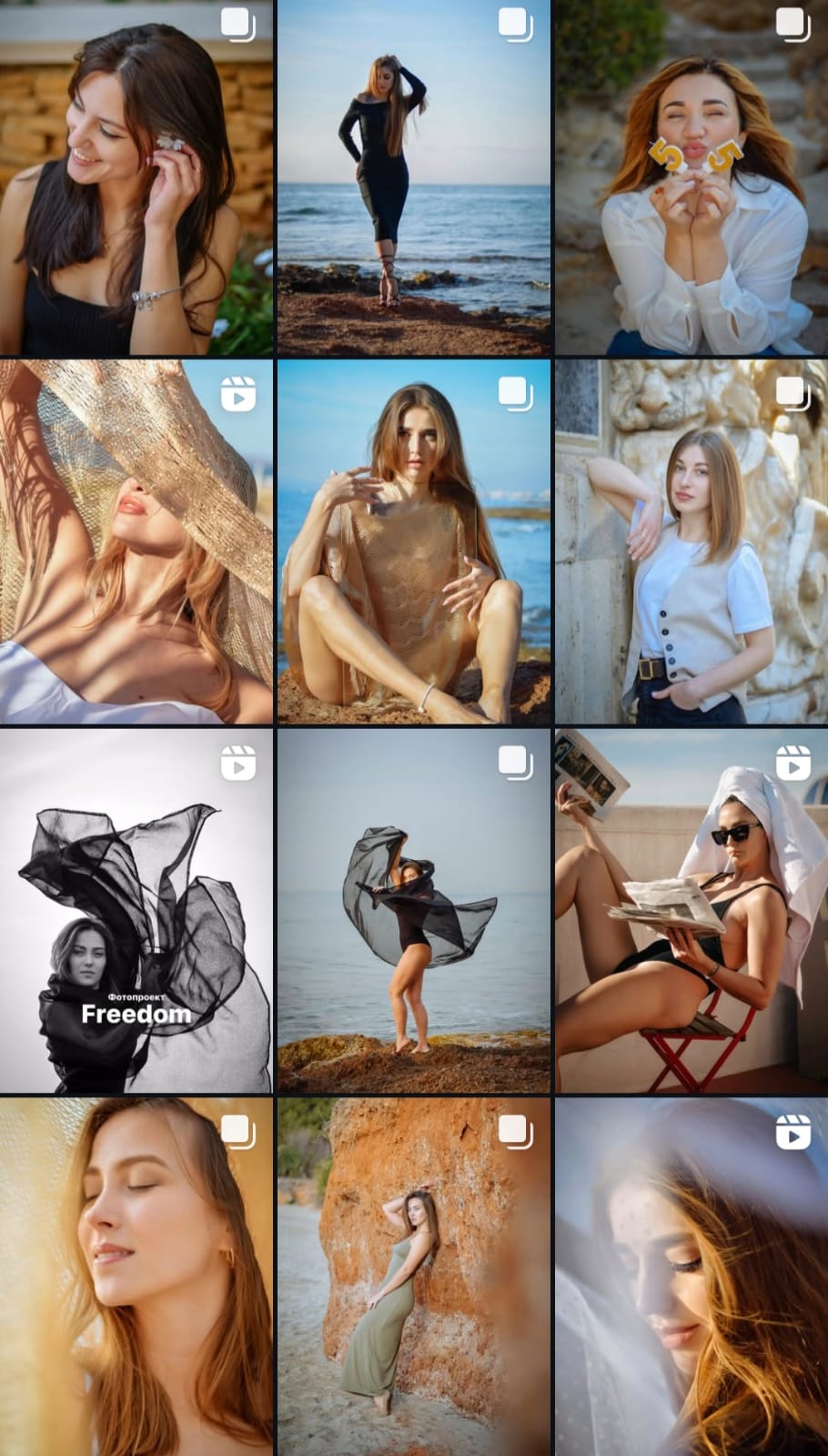Open the post of dancer with black sheer fabric
828x1456 pixels.
click(414, 910)
